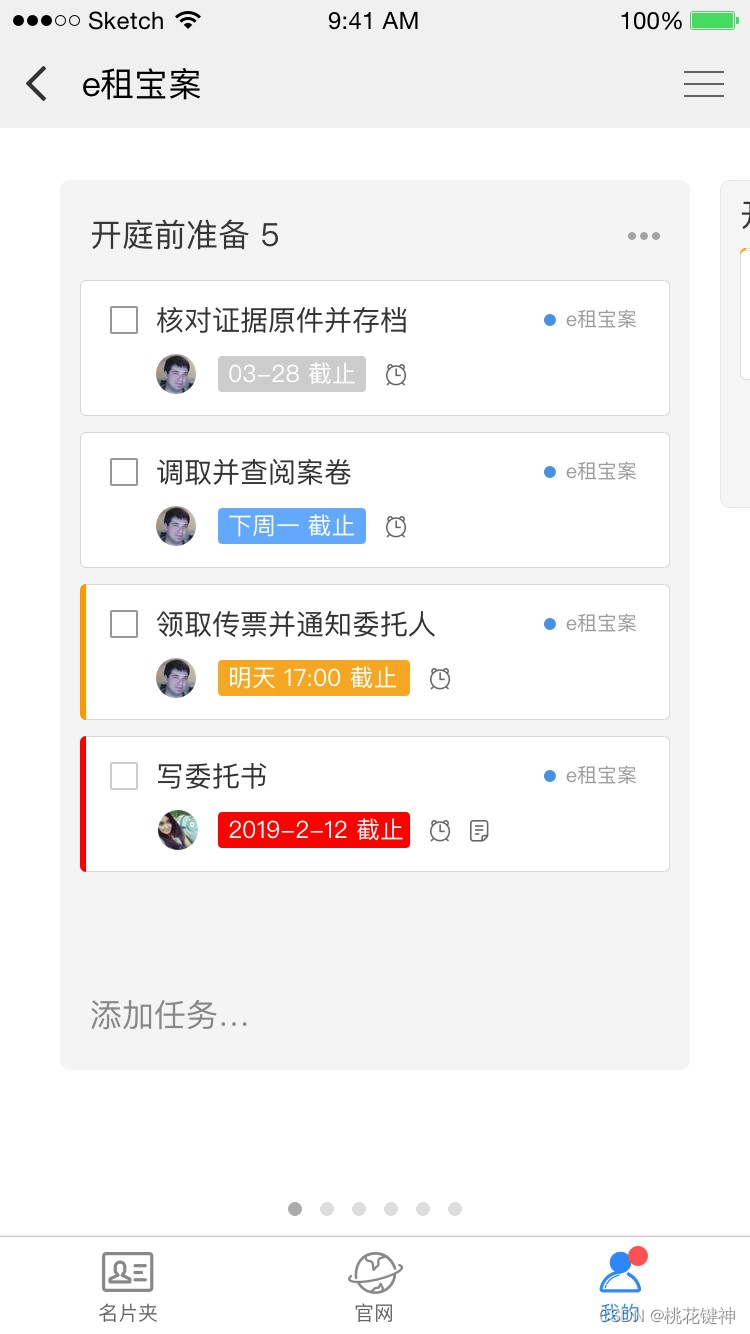The width and height of the screenshot is (750, 1334).
Task: Mark 调取并查阅案卷 as complete
Action: coord(123,471)
